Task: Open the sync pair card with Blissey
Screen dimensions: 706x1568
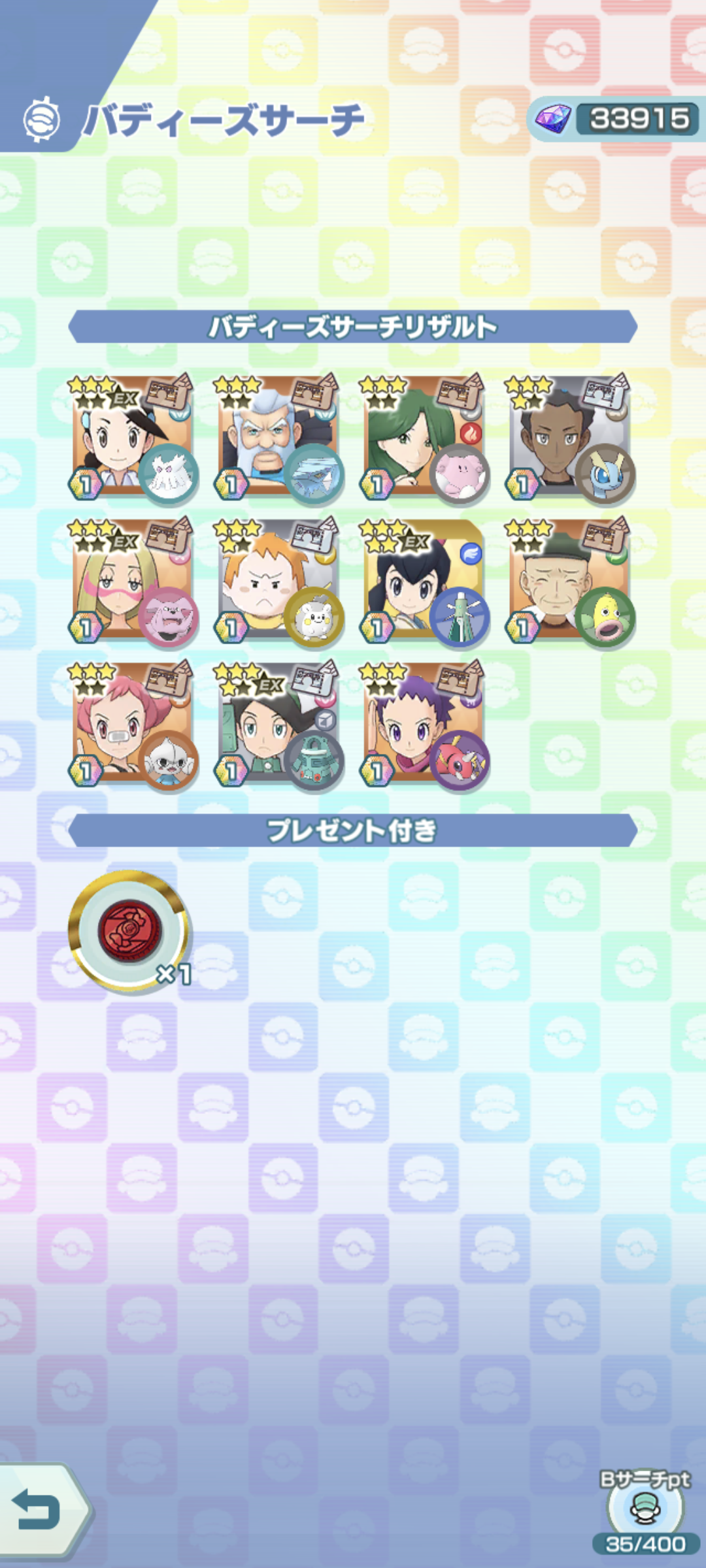Action: point(423,438)
